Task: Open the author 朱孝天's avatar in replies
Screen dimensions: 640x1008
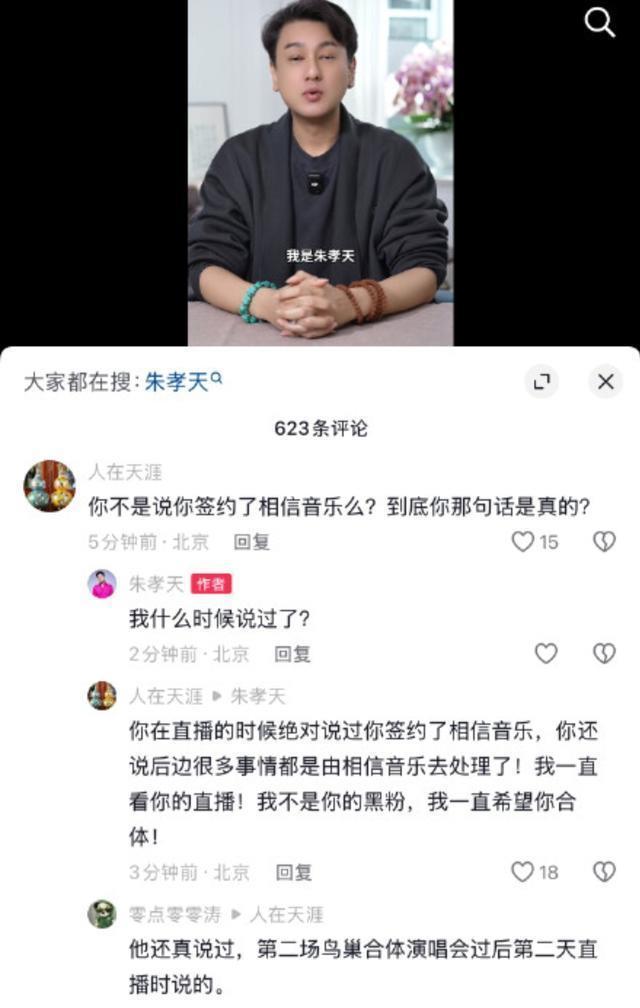Action: tap(102, 584)
